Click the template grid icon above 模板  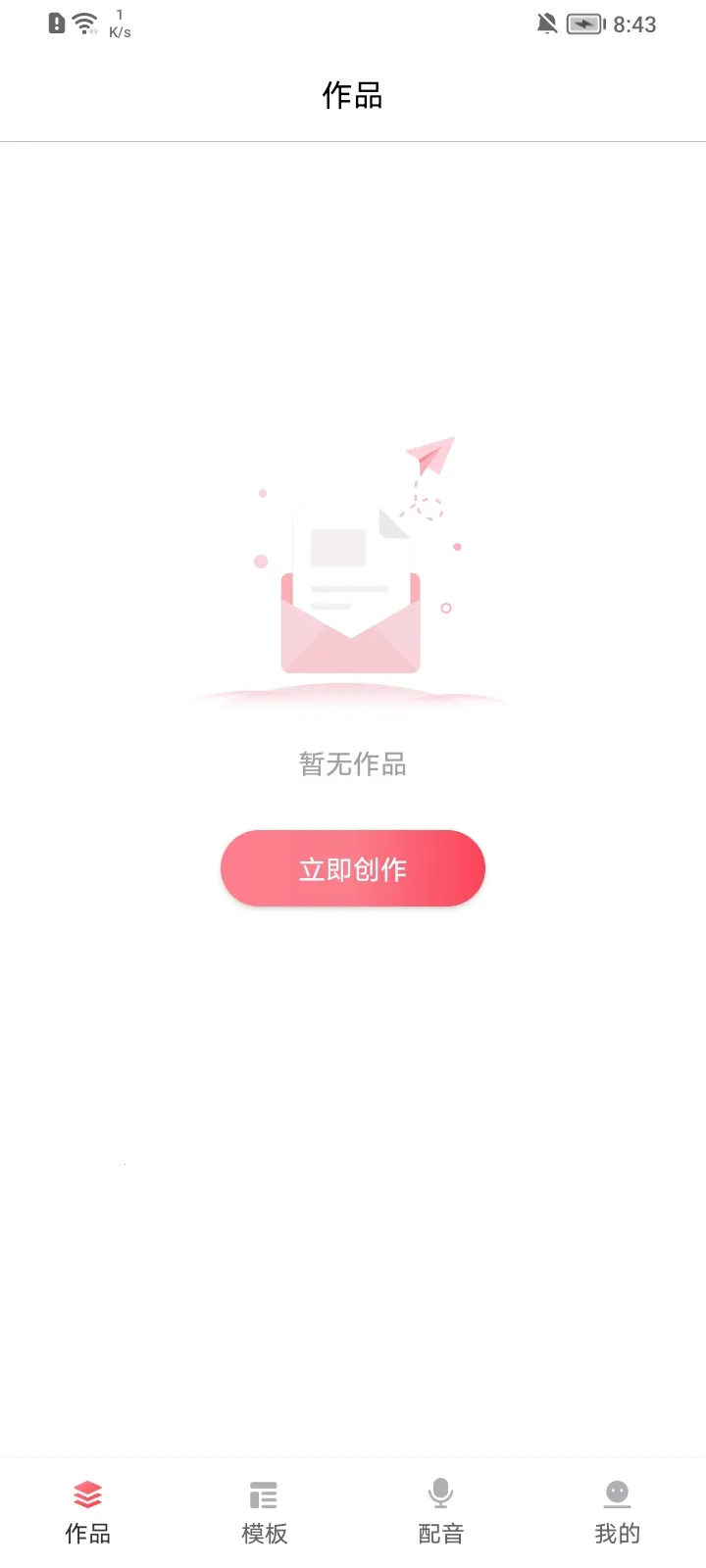click(x=263, y=1494)
